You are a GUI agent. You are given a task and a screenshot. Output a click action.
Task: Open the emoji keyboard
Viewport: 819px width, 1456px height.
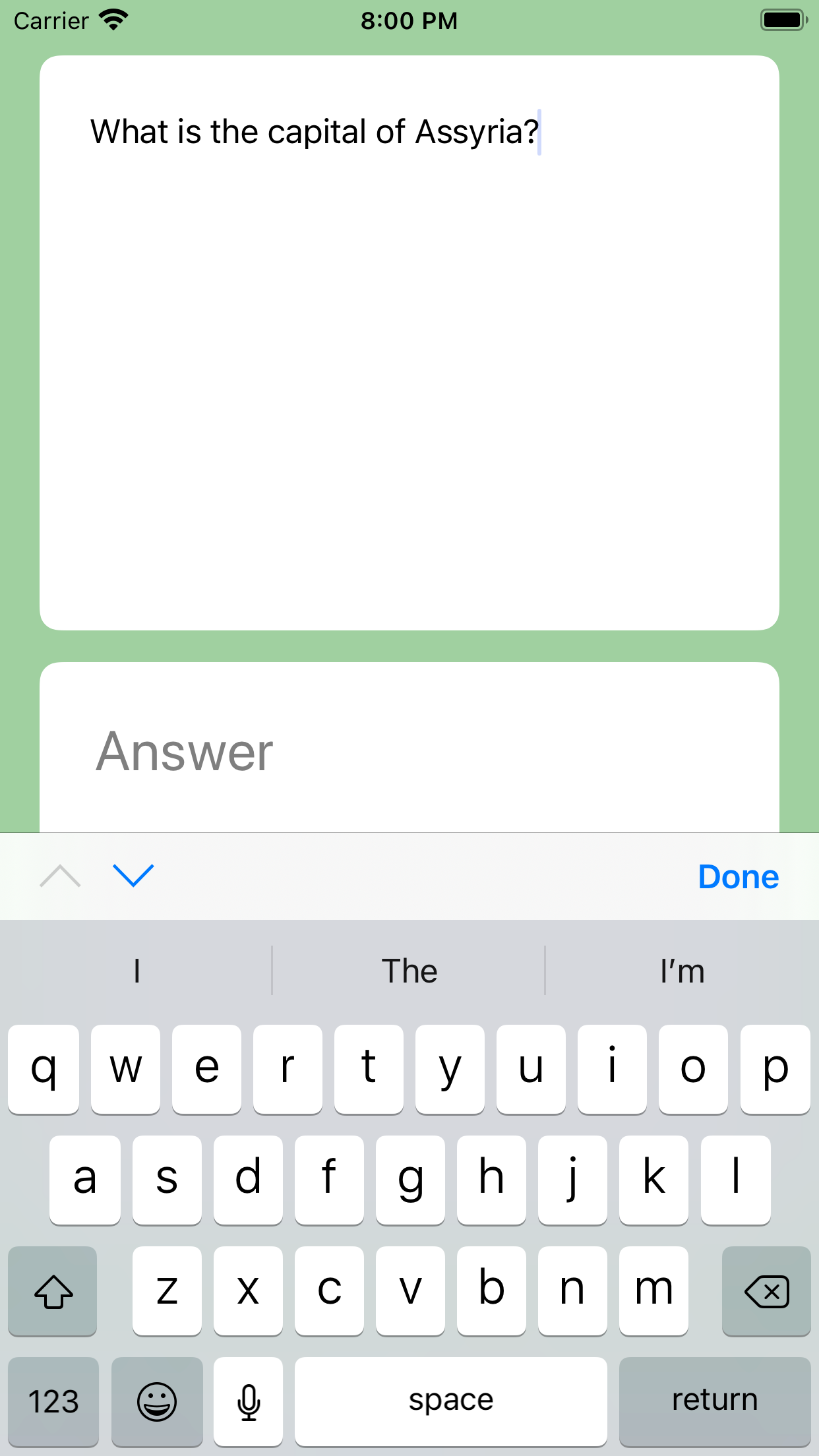pyautogui.click(x=157, y=1401)
